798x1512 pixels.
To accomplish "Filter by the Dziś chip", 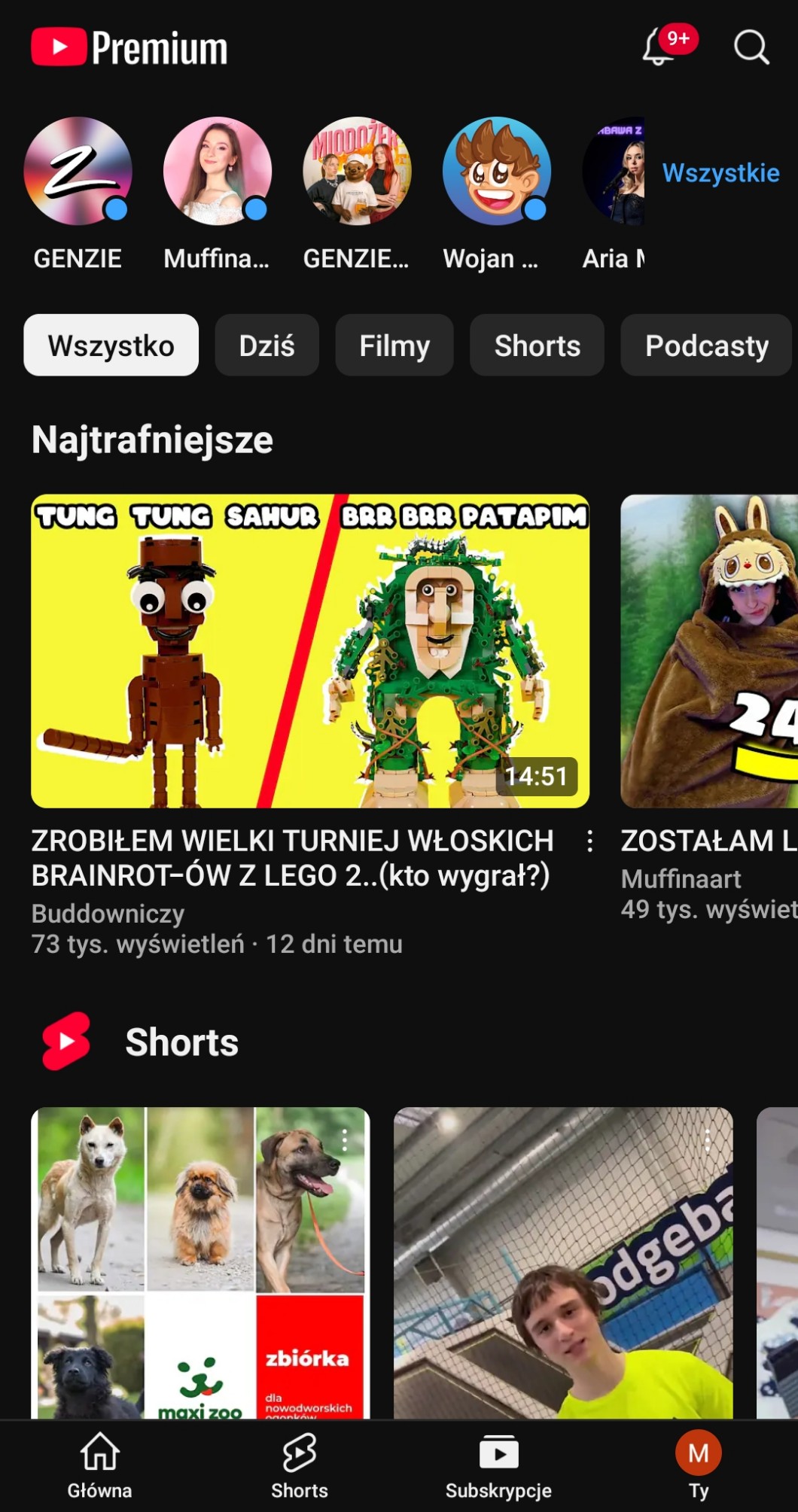I will pos(267,345).
